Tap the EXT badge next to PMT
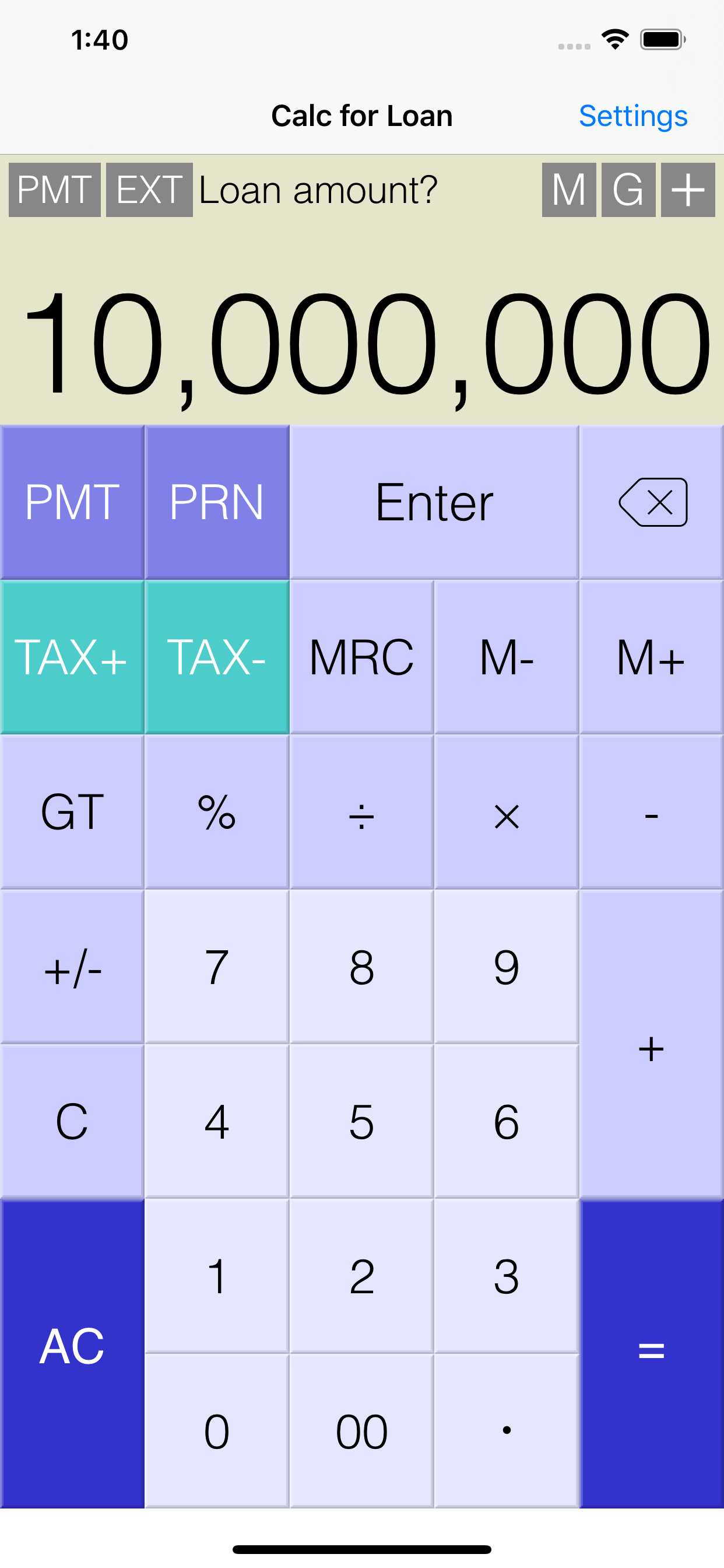The image size is (724, 1568). pyautogui.click(x=149, y=191)
